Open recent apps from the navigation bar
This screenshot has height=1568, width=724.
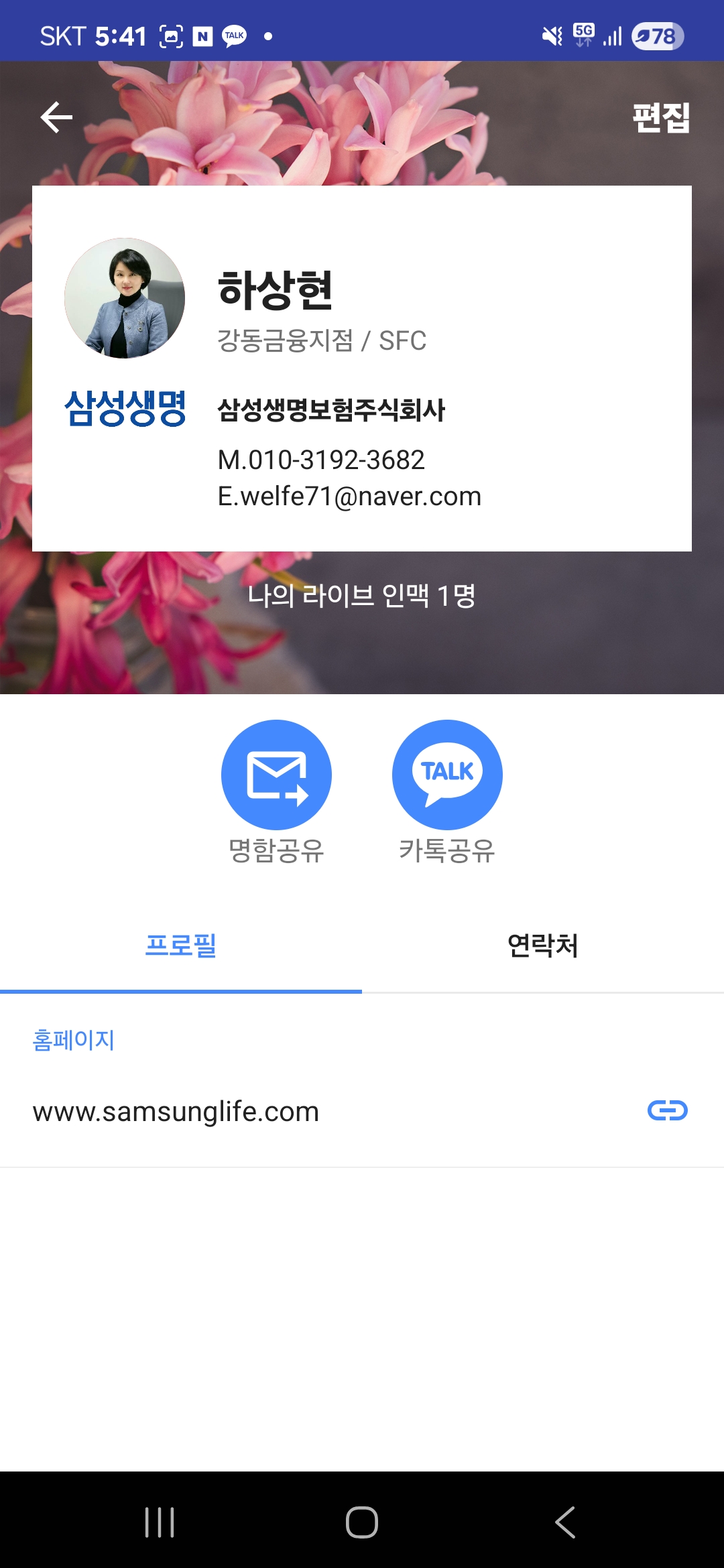coord(160,1522)
